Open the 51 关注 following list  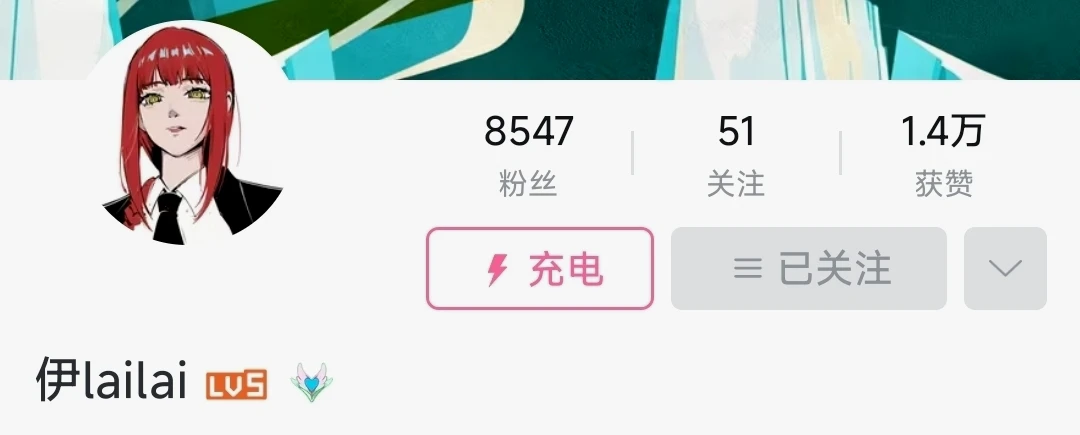pos(736,155)
